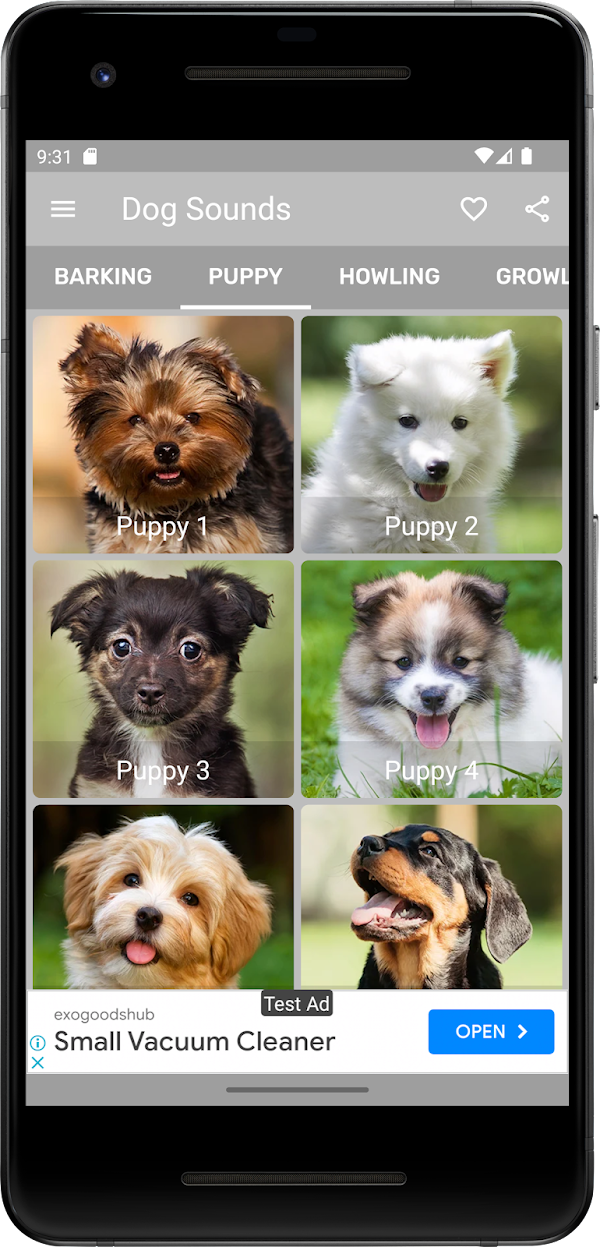Play the Puppy 1 sound
This screenshot has height=1247, width=600.
point(163,435)
